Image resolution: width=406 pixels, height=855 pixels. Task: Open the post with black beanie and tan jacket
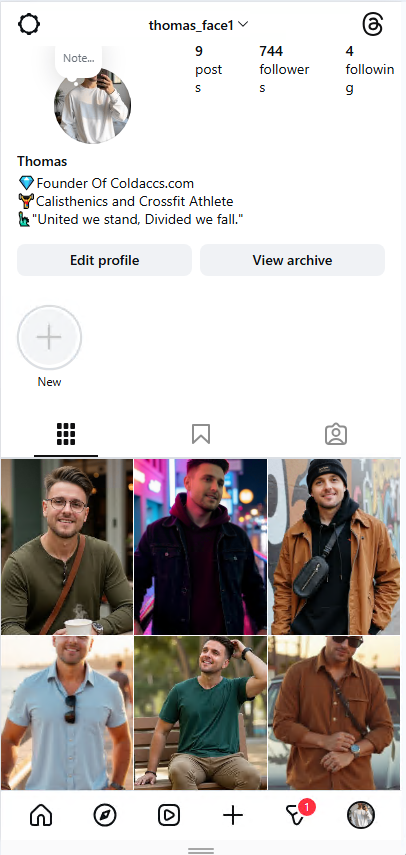pos(334,546)
